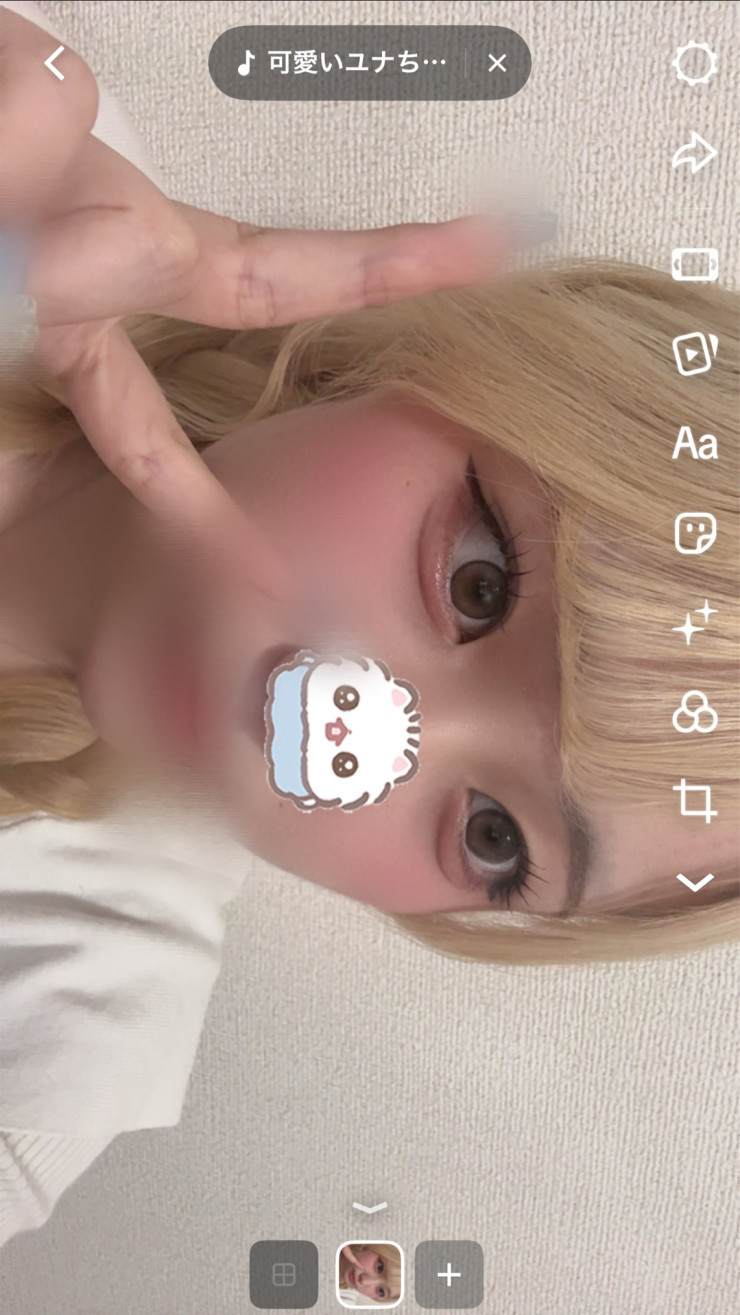The image size is (740, 1315).
Task: Add another photo with the plus button
Action: click(x=449, y=1274)
